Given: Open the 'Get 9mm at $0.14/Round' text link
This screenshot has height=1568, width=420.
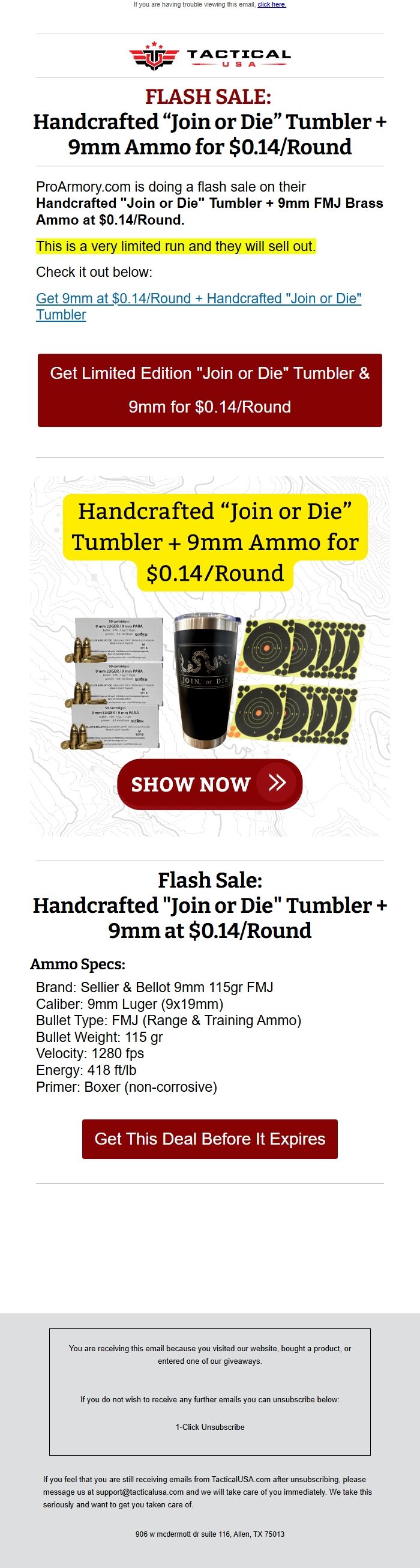Looking at the screenshot, I should 198,299.
